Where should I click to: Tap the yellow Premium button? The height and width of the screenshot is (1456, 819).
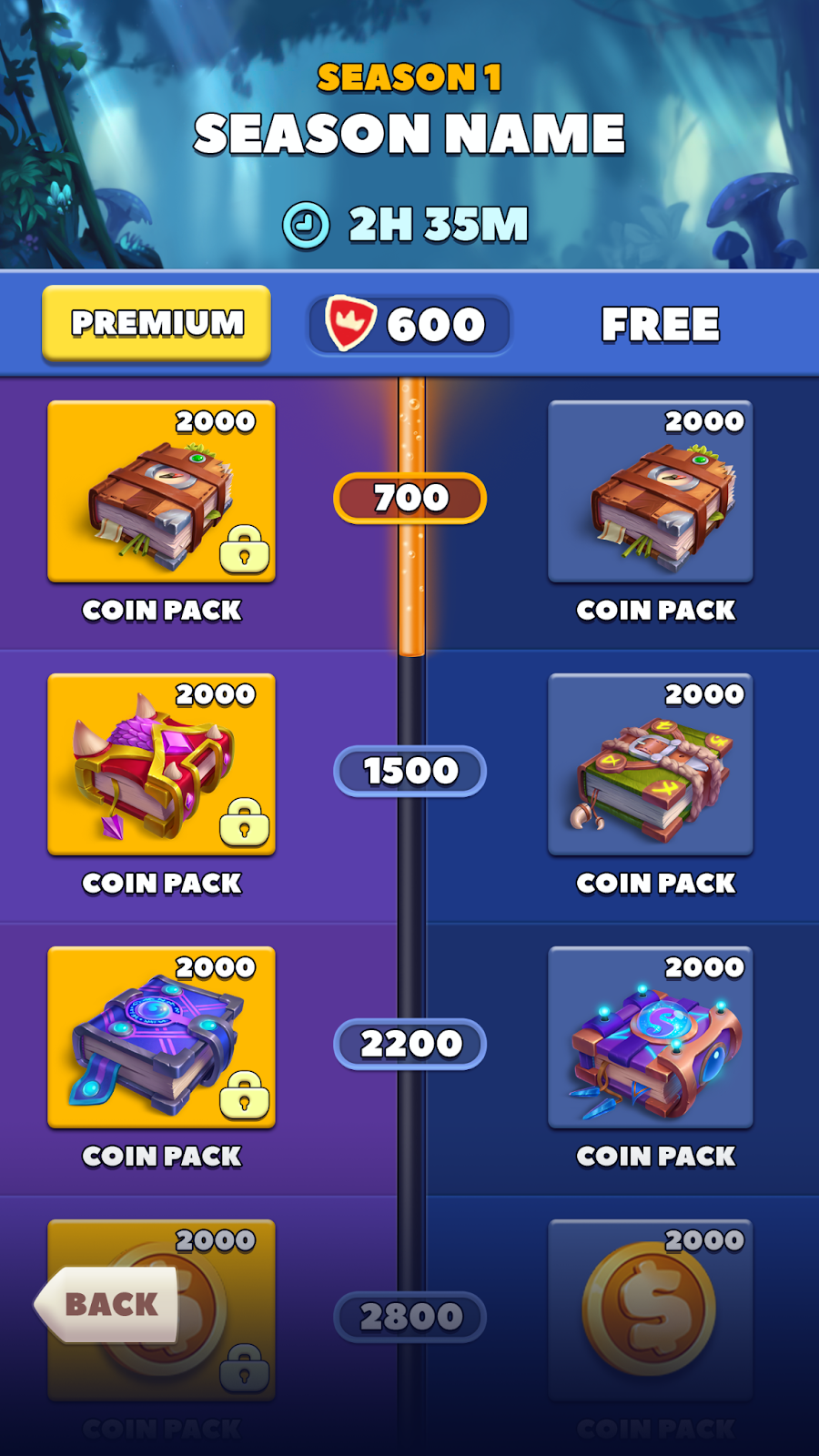coord(157,323)
